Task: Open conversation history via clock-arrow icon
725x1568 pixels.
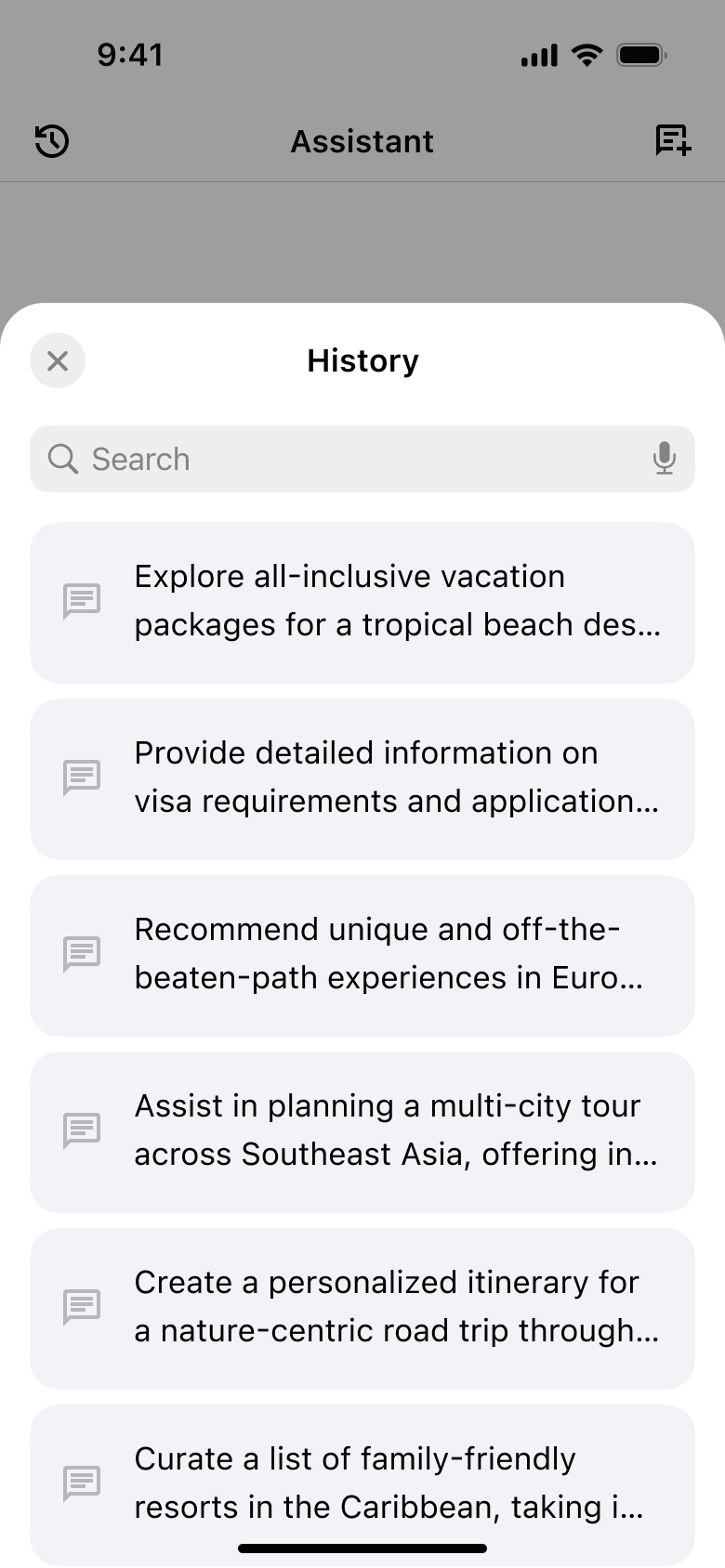Action: tap(51, 141)
